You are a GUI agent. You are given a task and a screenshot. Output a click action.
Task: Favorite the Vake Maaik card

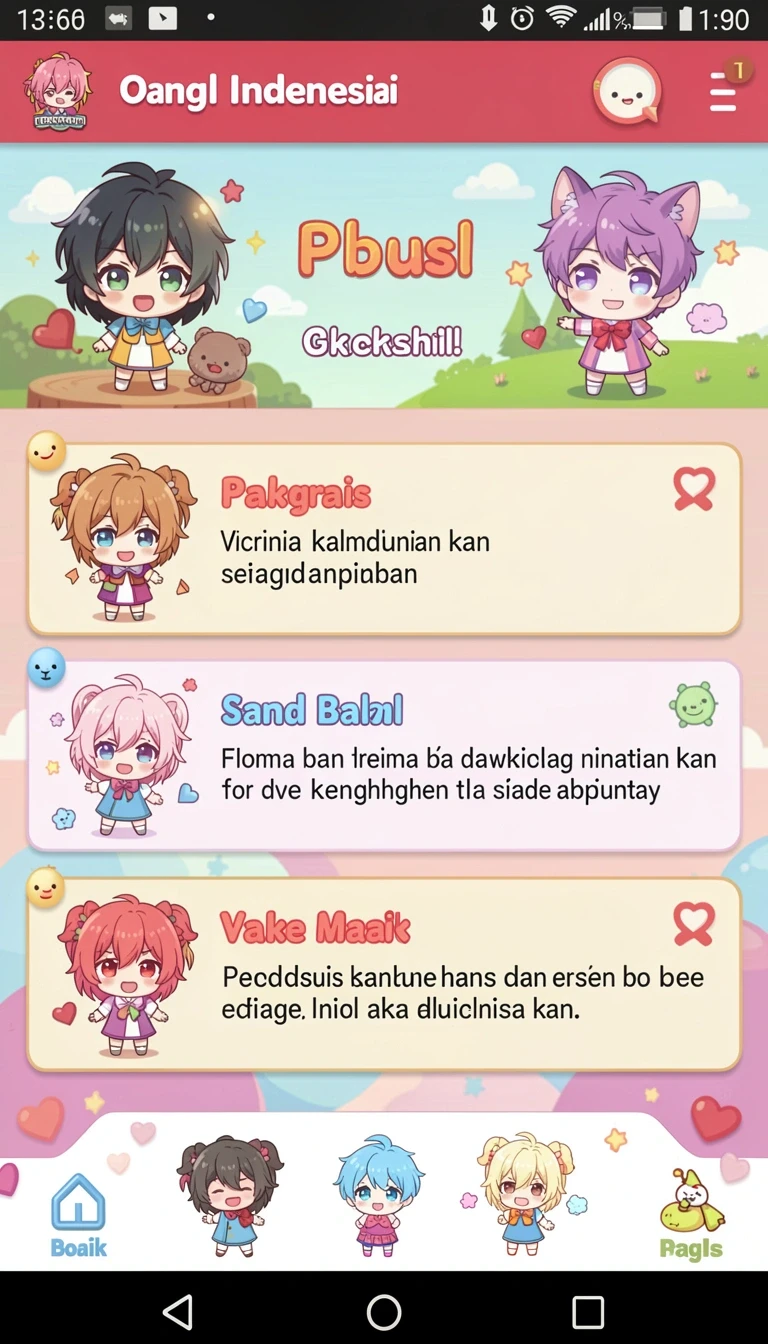[694, 924]
